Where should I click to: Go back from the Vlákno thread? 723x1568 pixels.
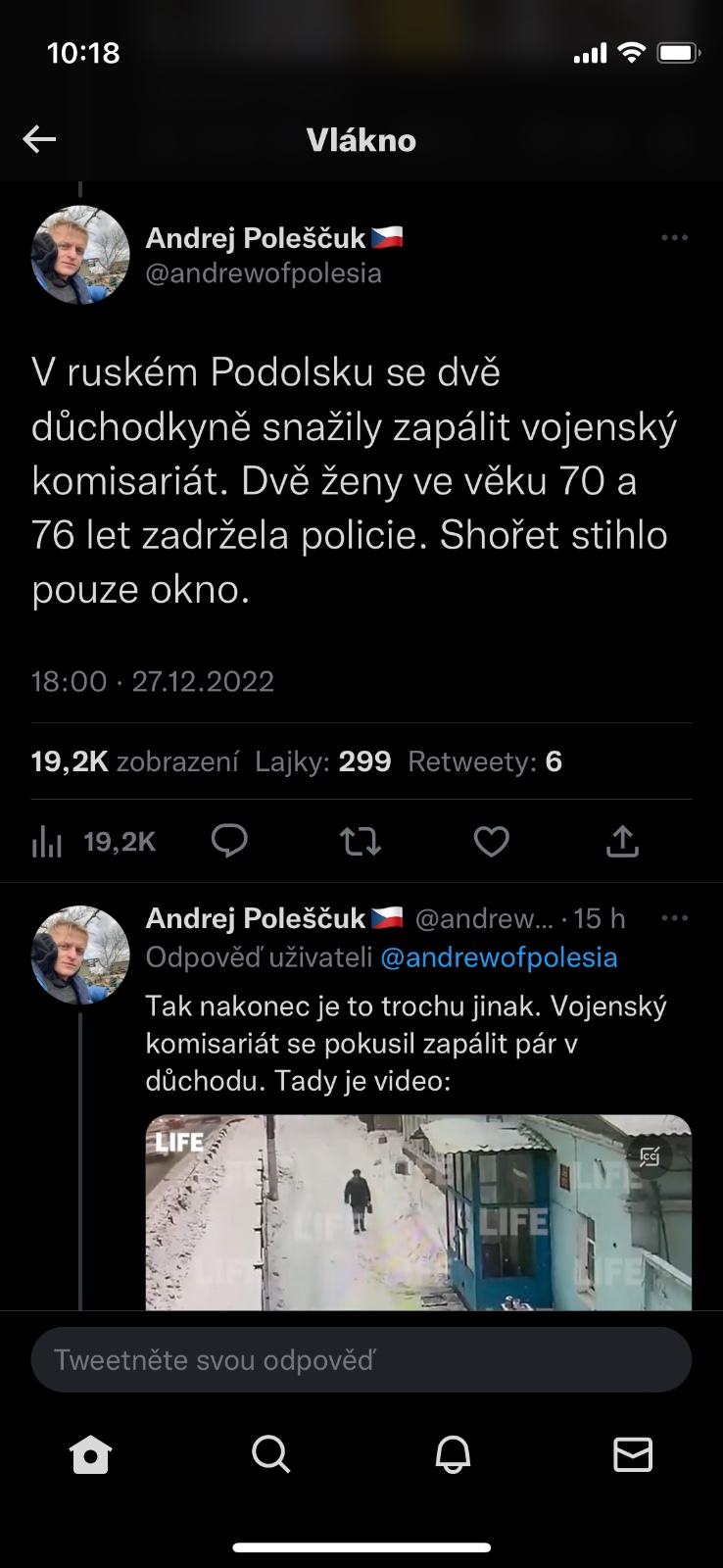coord(39,139)
